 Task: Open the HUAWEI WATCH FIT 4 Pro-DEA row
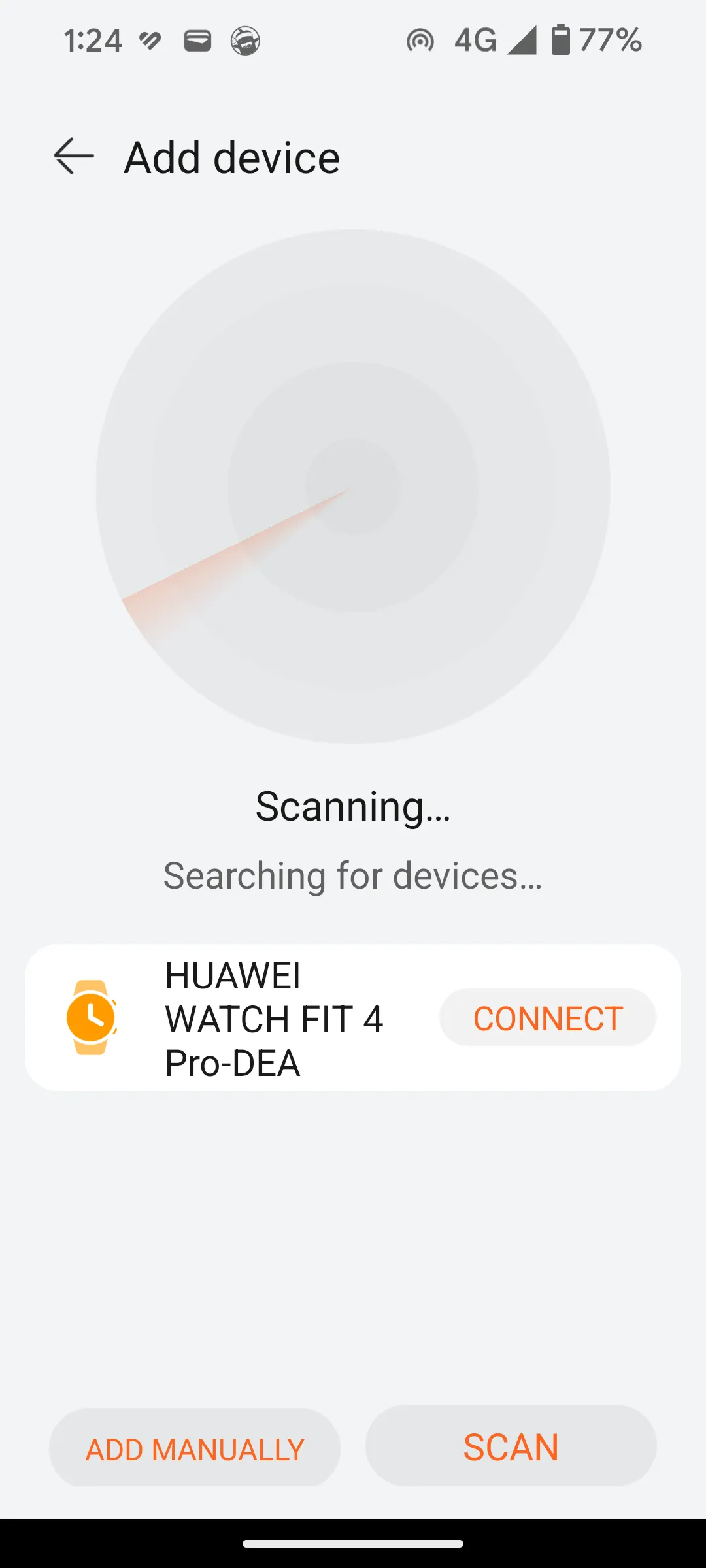point(353,1018)
